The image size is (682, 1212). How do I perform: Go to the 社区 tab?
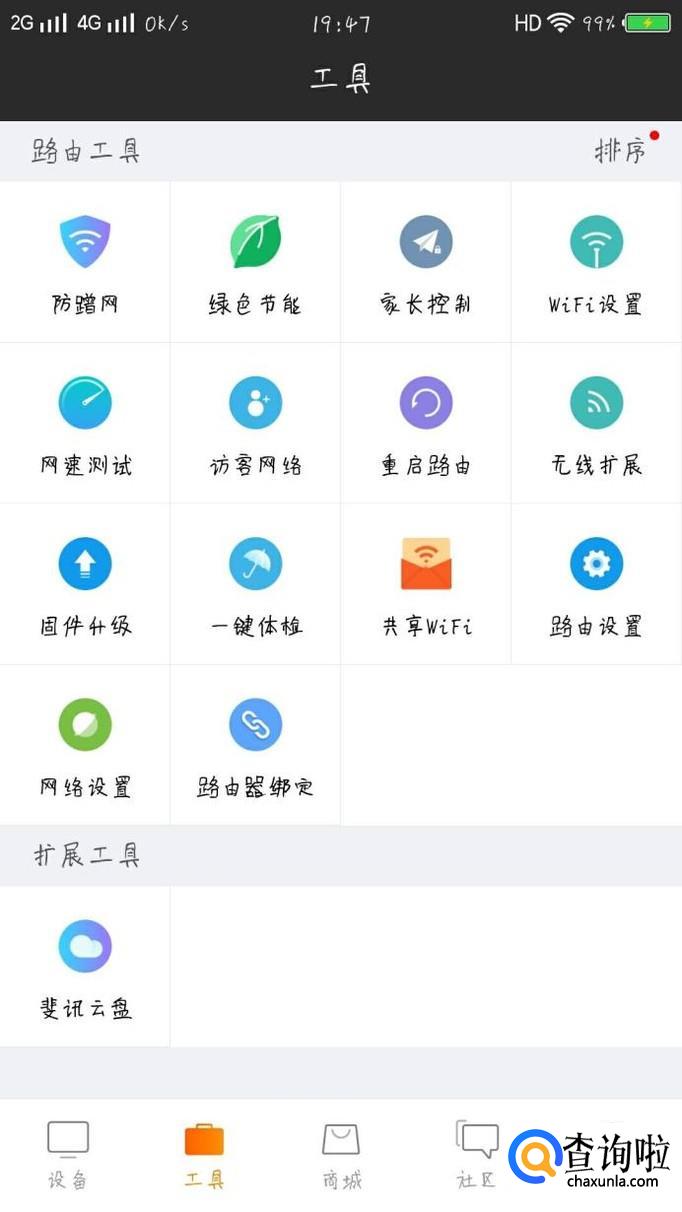click(x=477, y=1155)
